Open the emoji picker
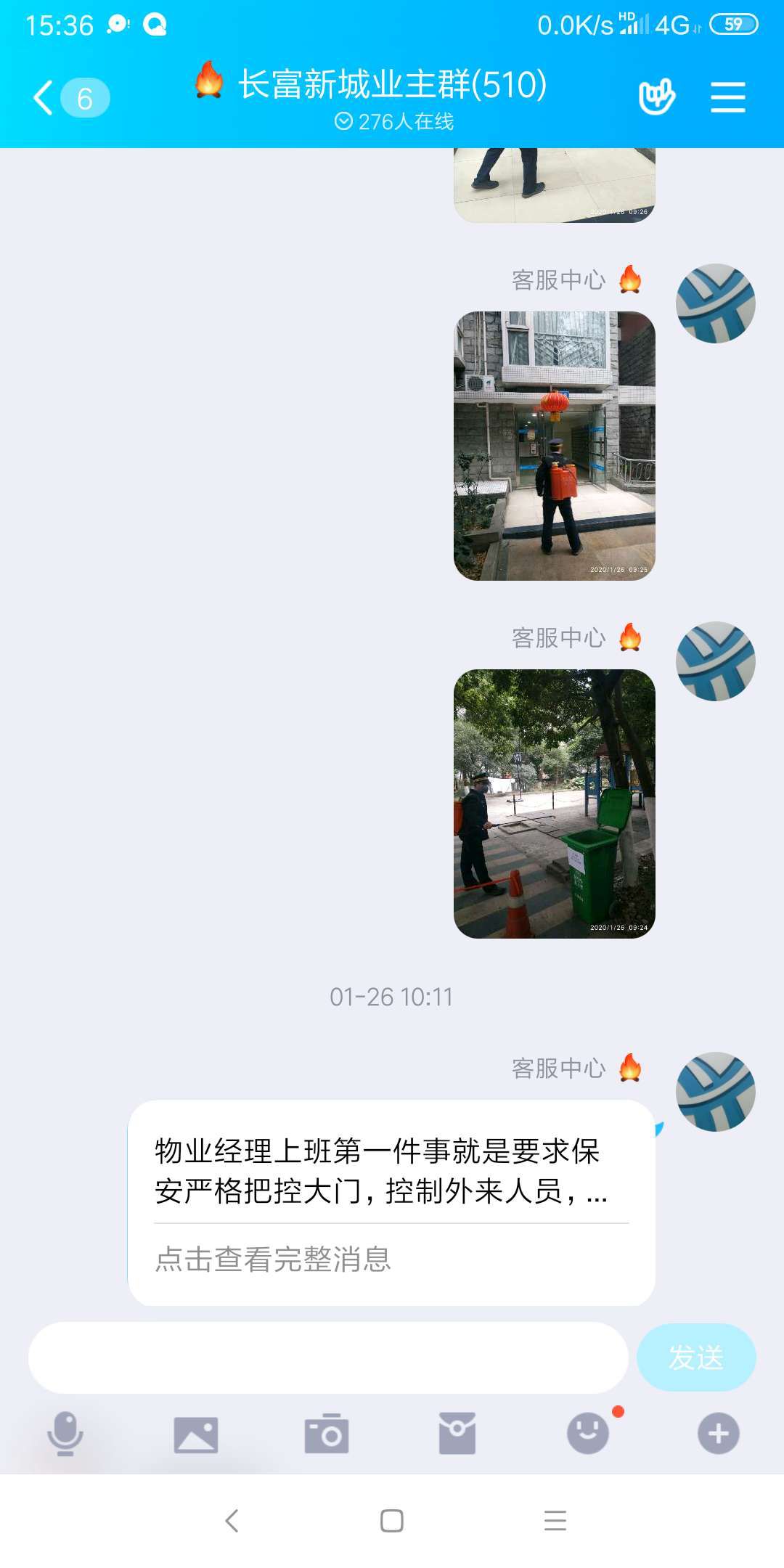The width and height of the screenshot is (784, 1568). pyautogui.click(x=588, y=1433)
